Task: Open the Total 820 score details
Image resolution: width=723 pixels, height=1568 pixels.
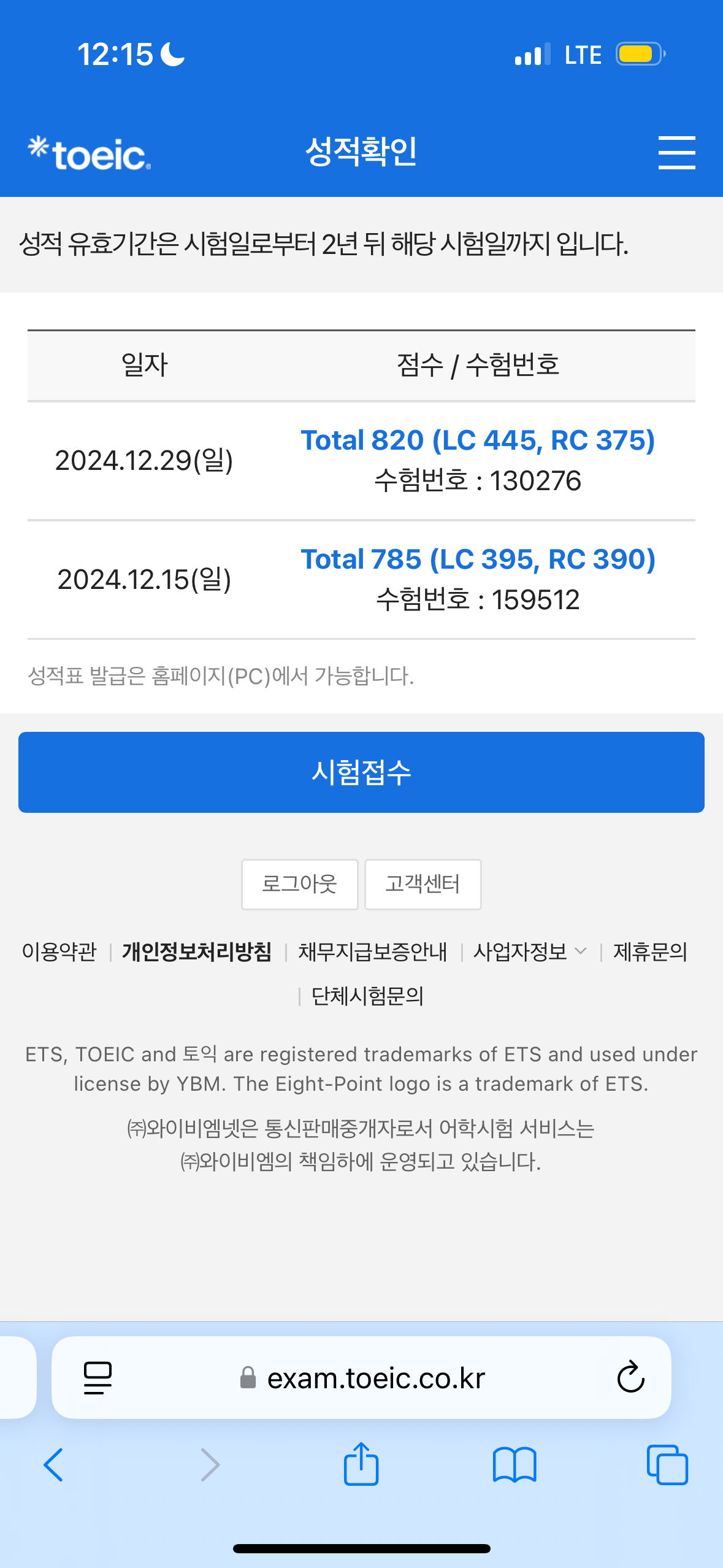Action: click(478, 440)
